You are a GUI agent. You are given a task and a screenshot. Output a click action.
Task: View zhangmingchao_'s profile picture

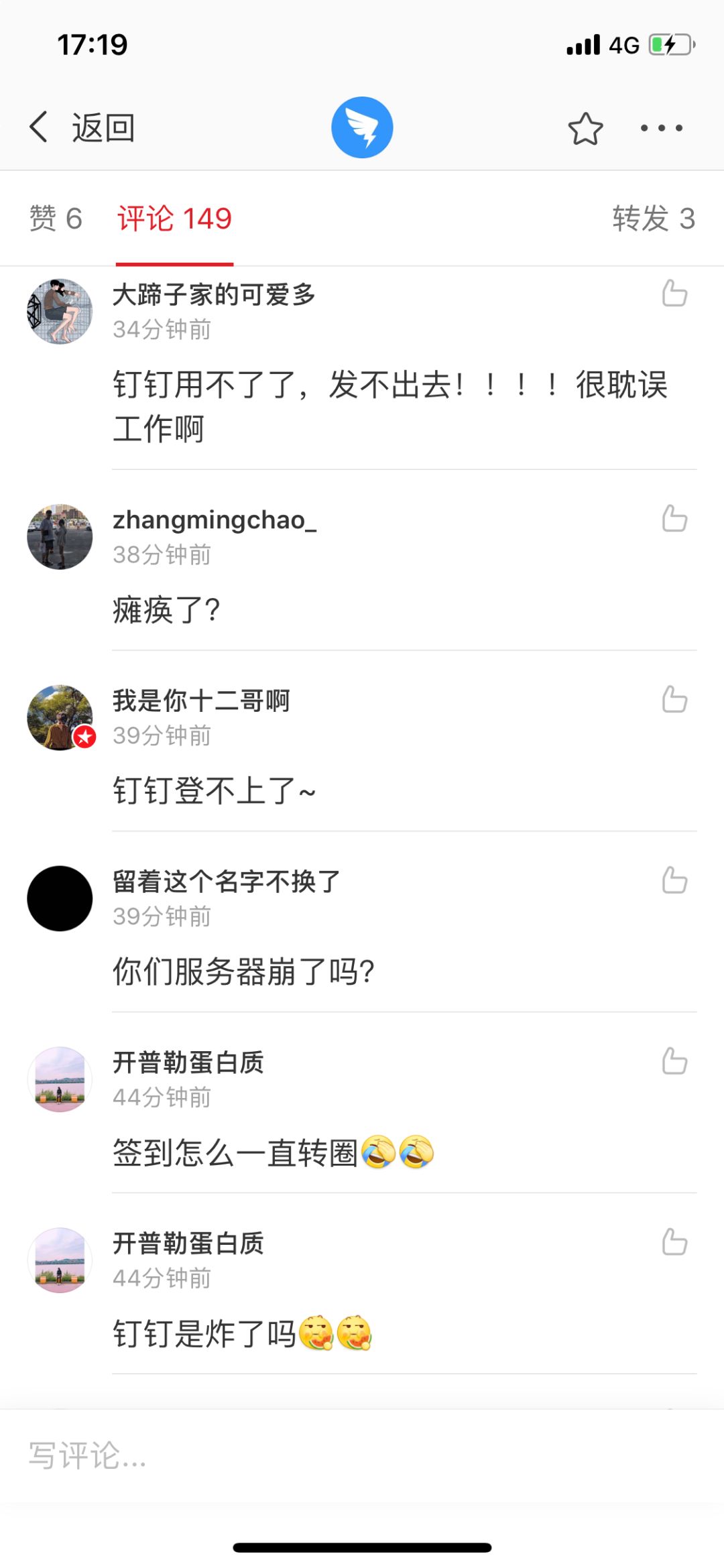pos(60,537)
